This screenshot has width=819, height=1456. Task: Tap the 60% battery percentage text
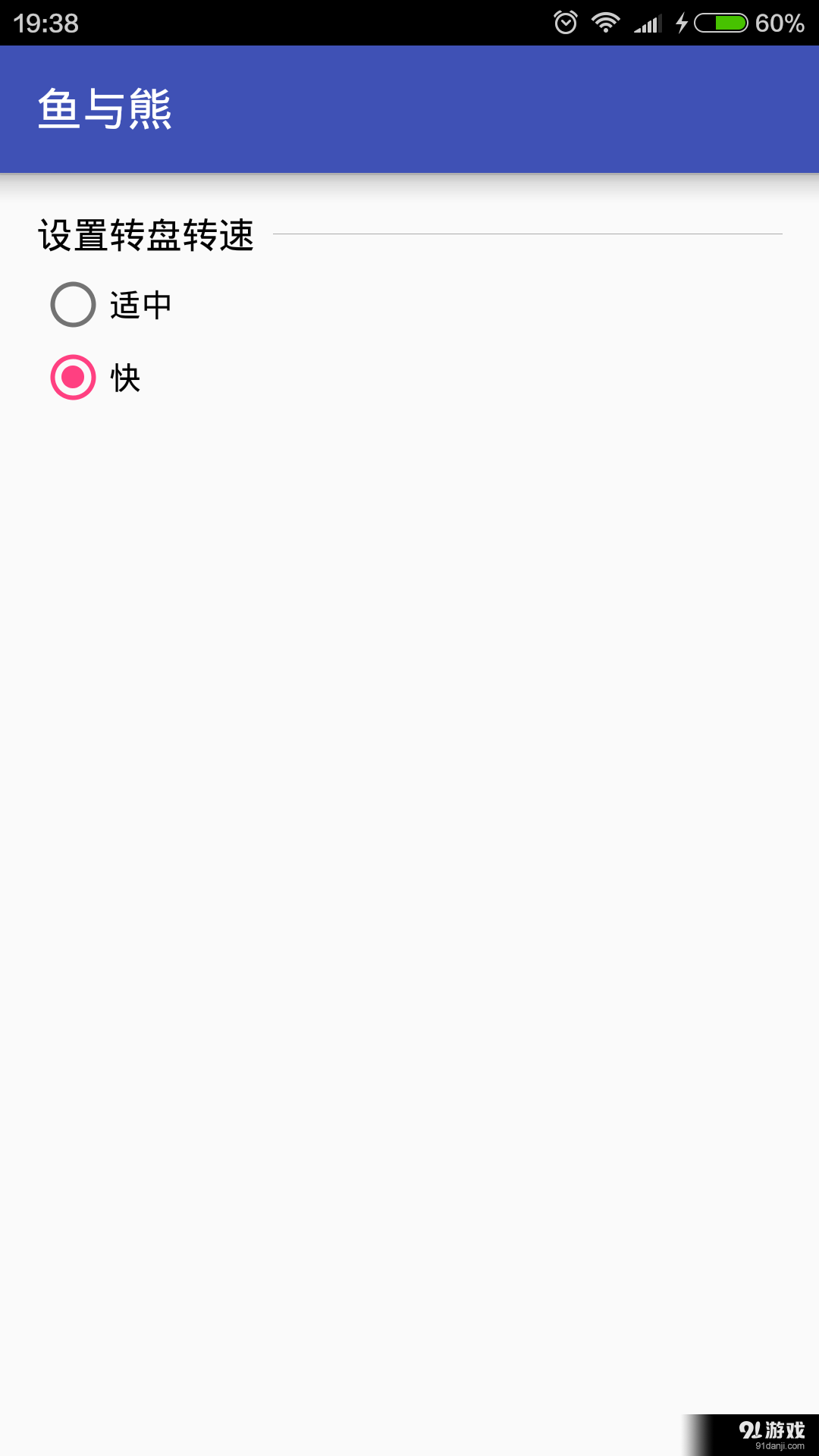click(779, 23)
